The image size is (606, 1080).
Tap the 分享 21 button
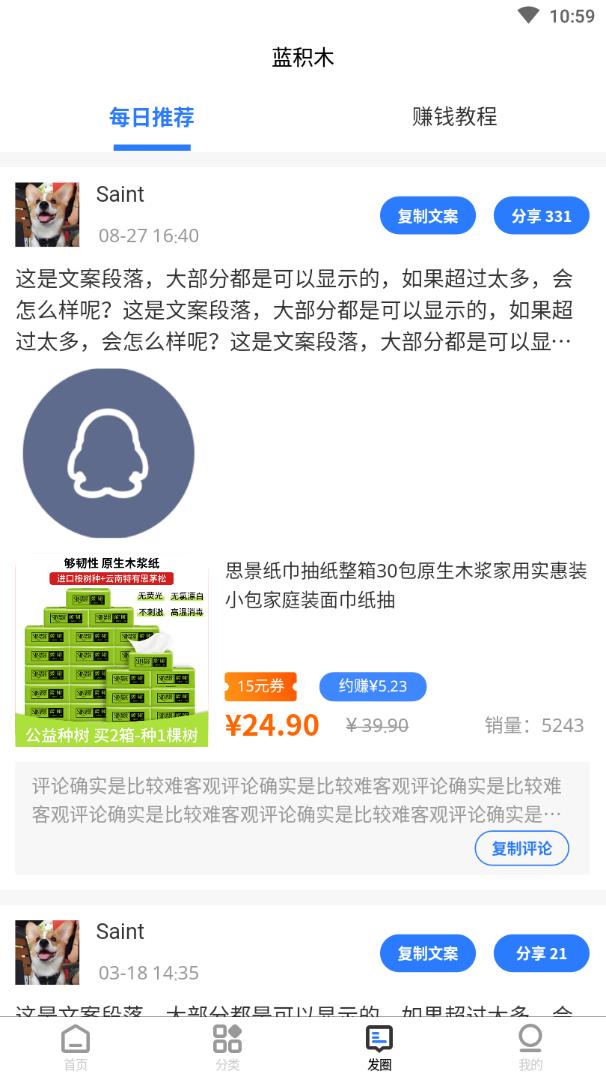click(541, 953)
